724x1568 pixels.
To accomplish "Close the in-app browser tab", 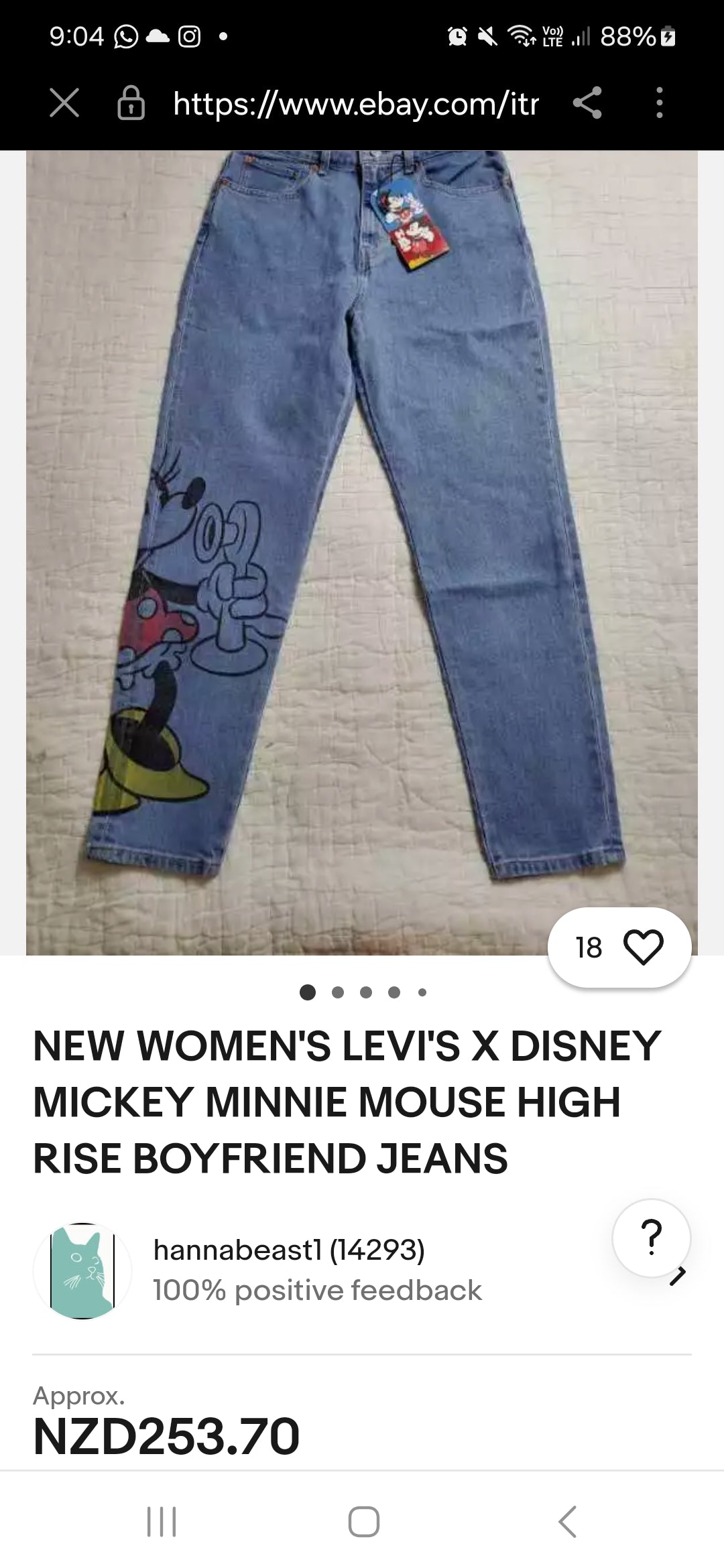I will (64, 103).
